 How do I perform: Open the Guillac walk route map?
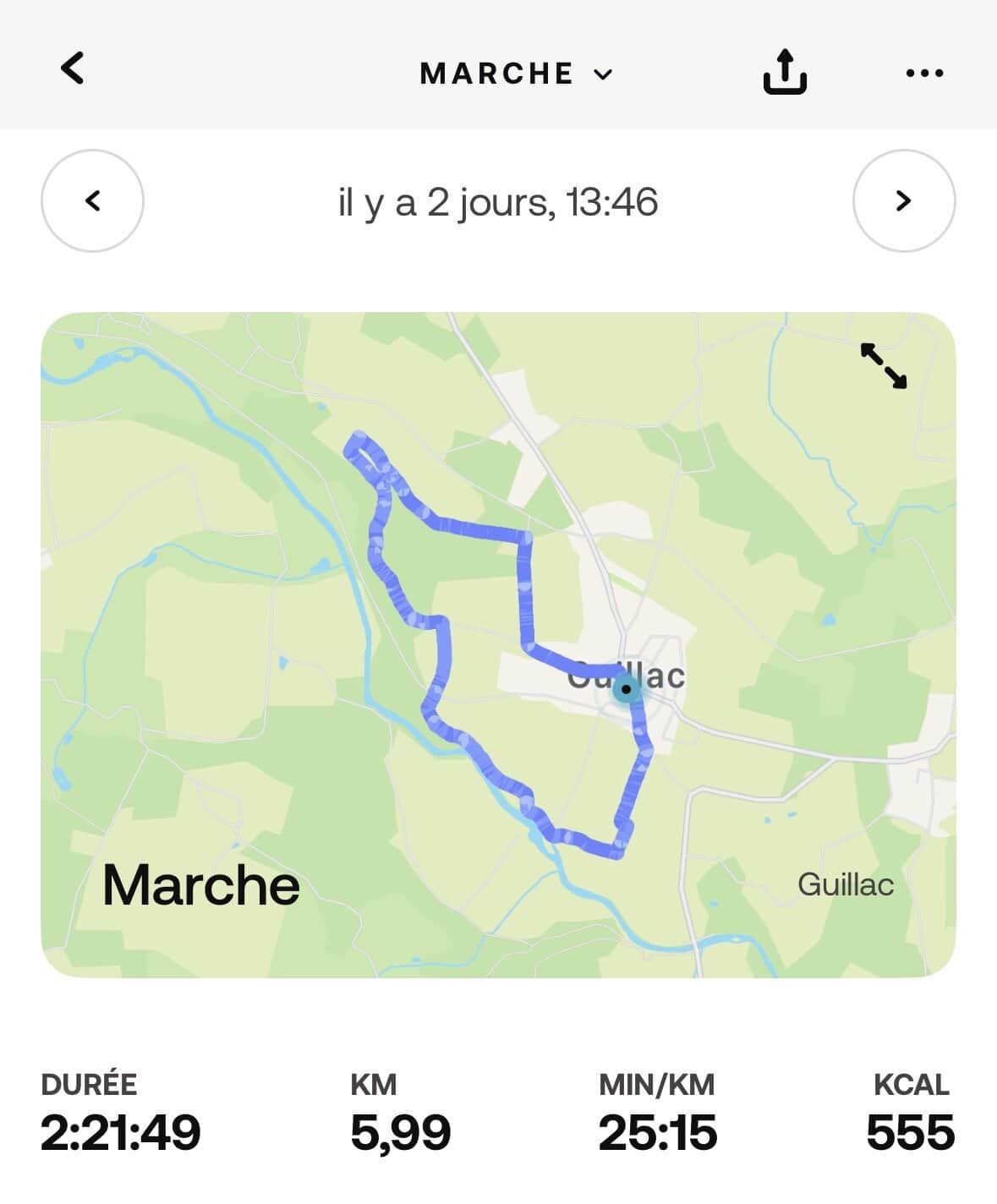(498, 644)
